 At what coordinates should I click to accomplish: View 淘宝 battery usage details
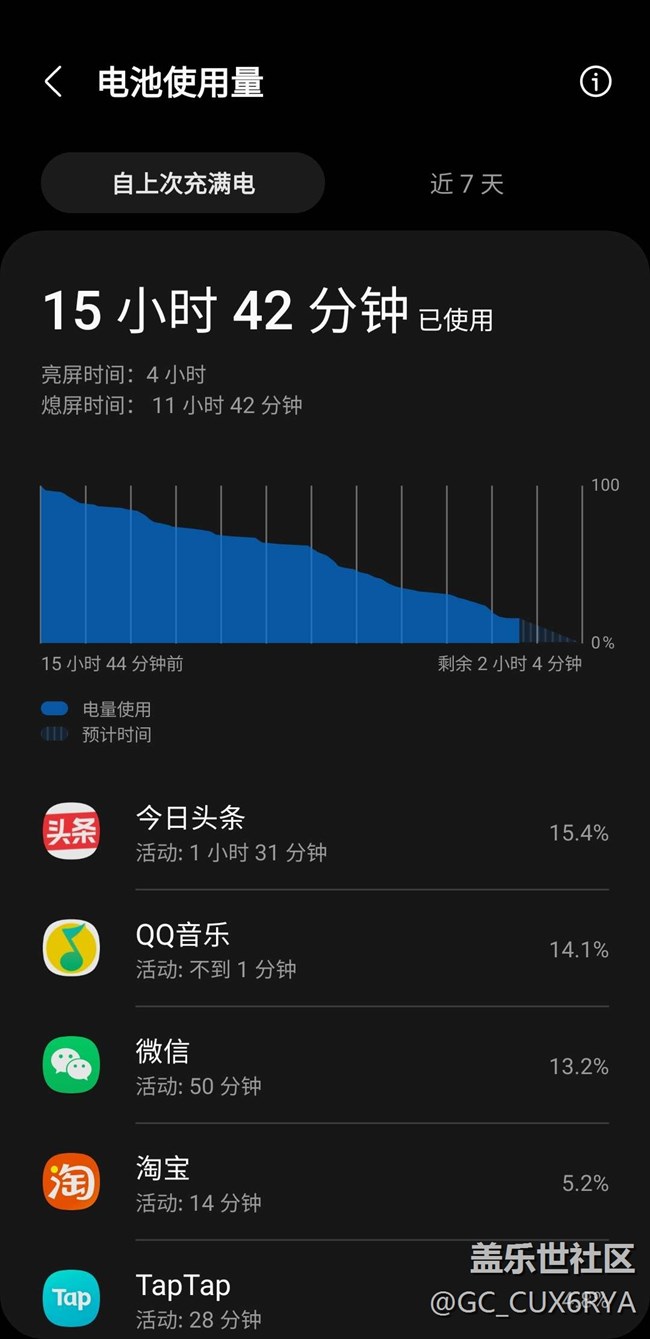325,1183
